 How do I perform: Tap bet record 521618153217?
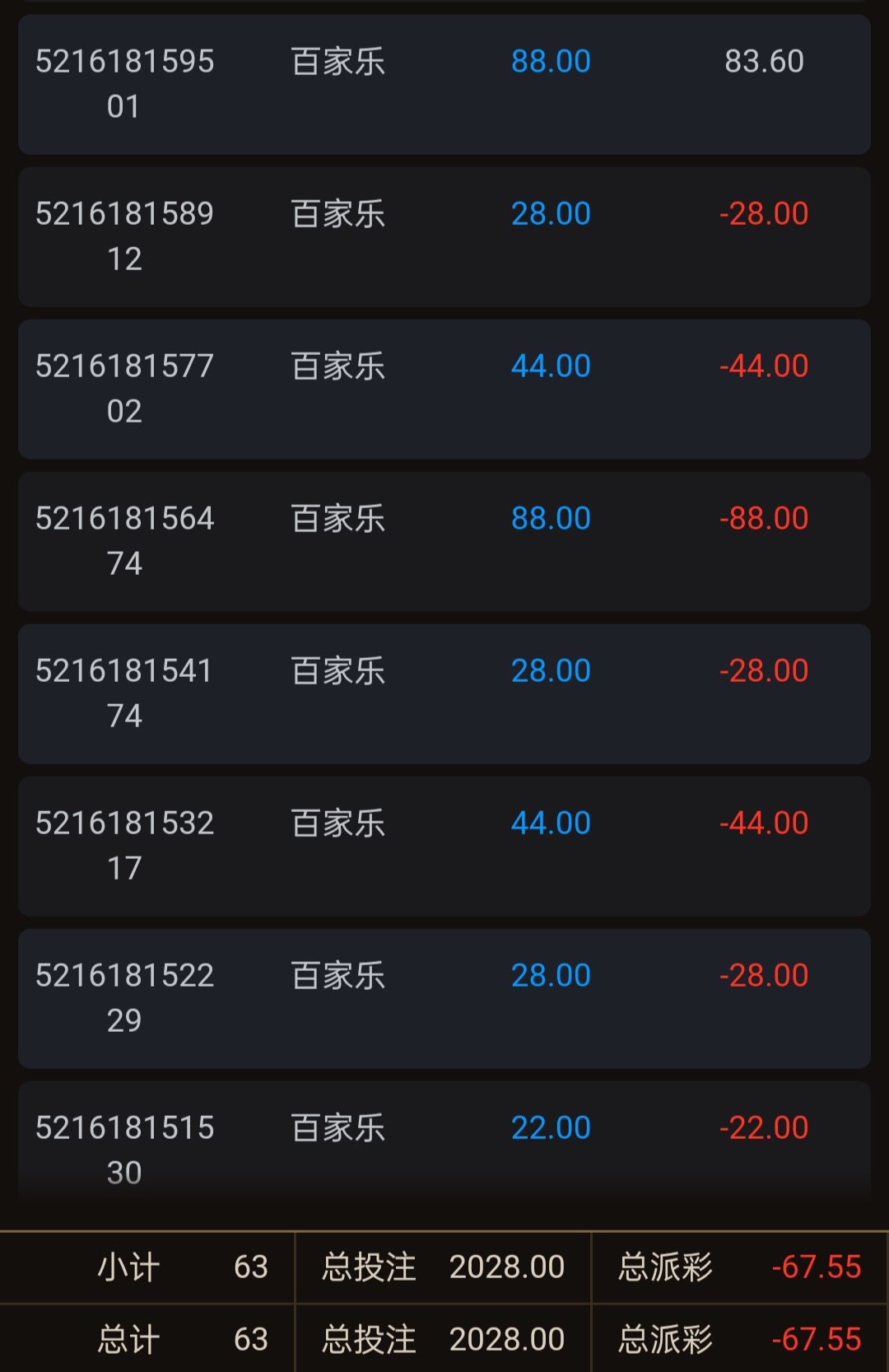coord(444,846)
